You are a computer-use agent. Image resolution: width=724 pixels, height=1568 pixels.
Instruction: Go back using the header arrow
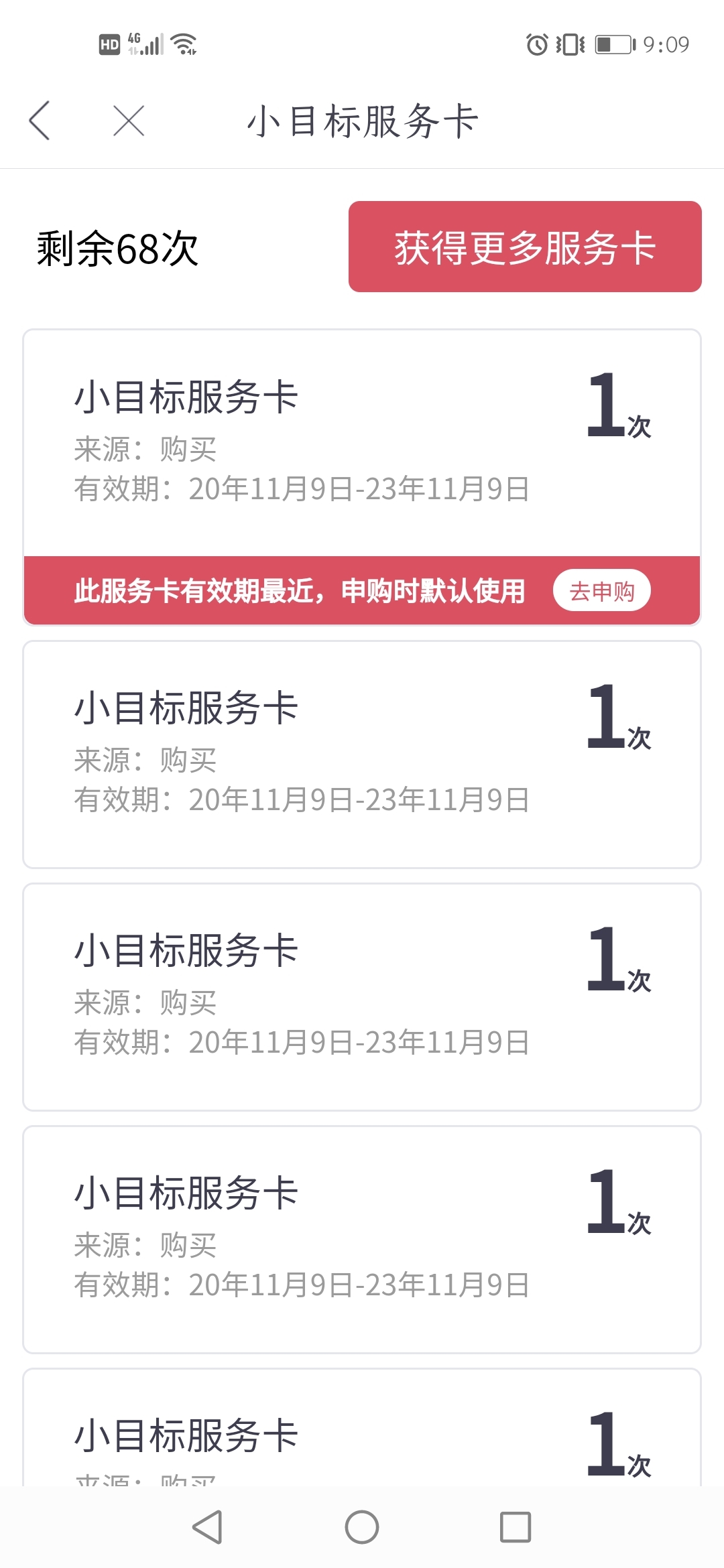tap(40, 121)
